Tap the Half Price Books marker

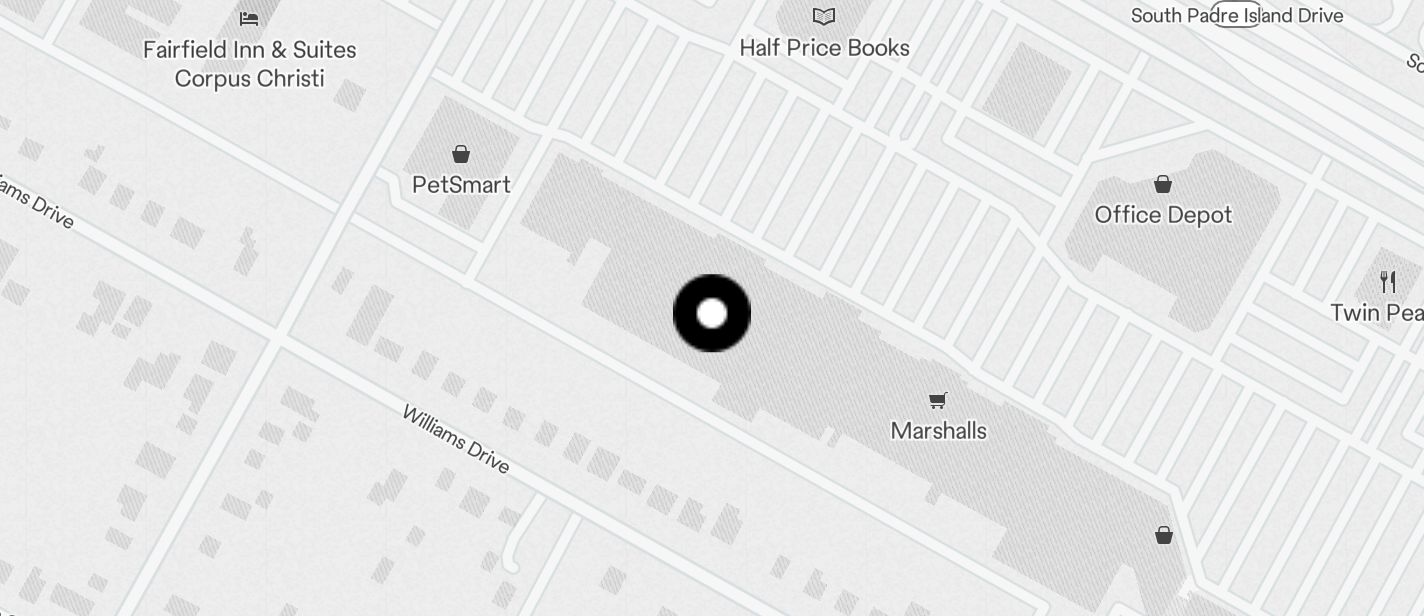tap(824, 17)
